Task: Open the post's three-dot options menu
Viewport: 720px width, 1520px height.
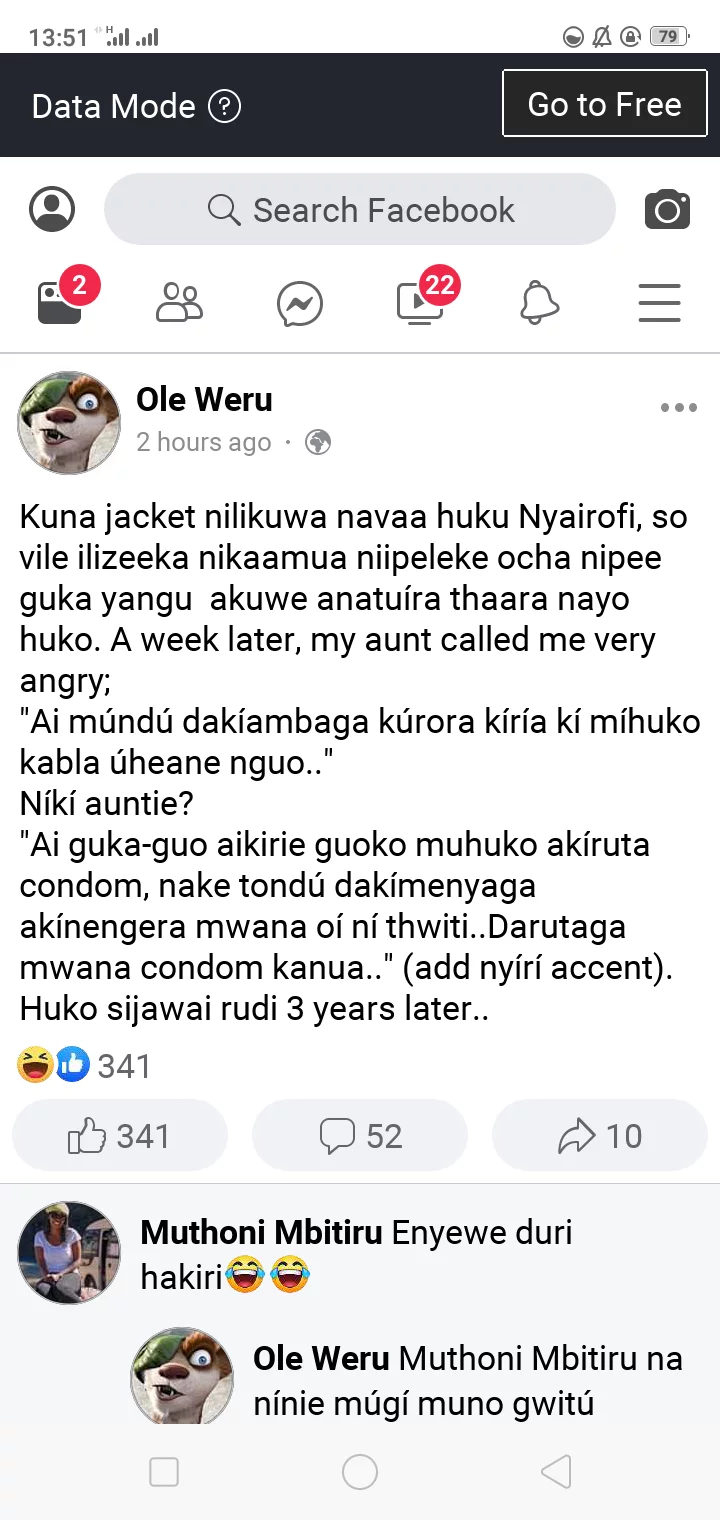Action: [678, 407]
